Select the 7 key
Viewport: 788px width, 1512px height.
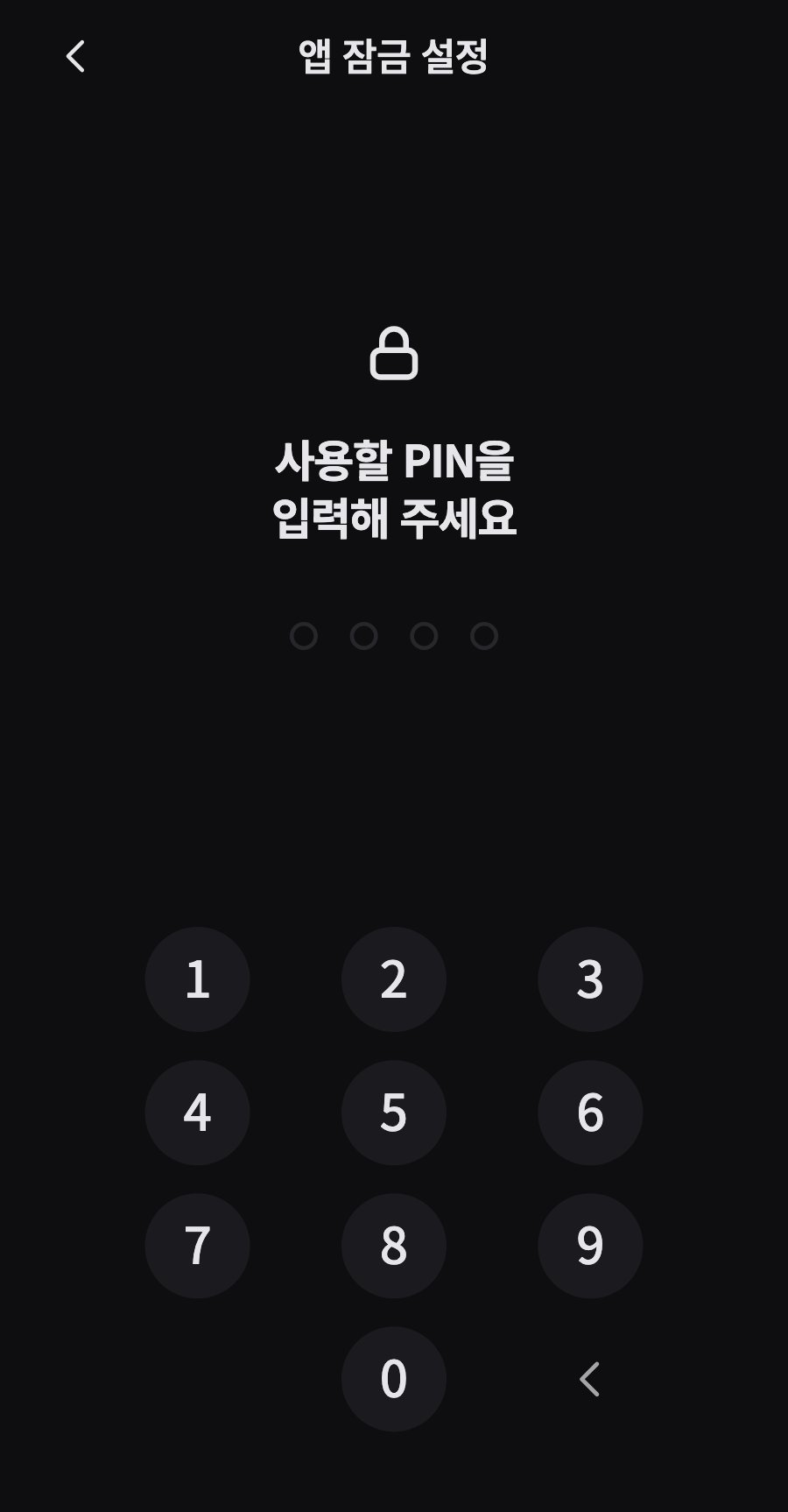coord(197,1246)
